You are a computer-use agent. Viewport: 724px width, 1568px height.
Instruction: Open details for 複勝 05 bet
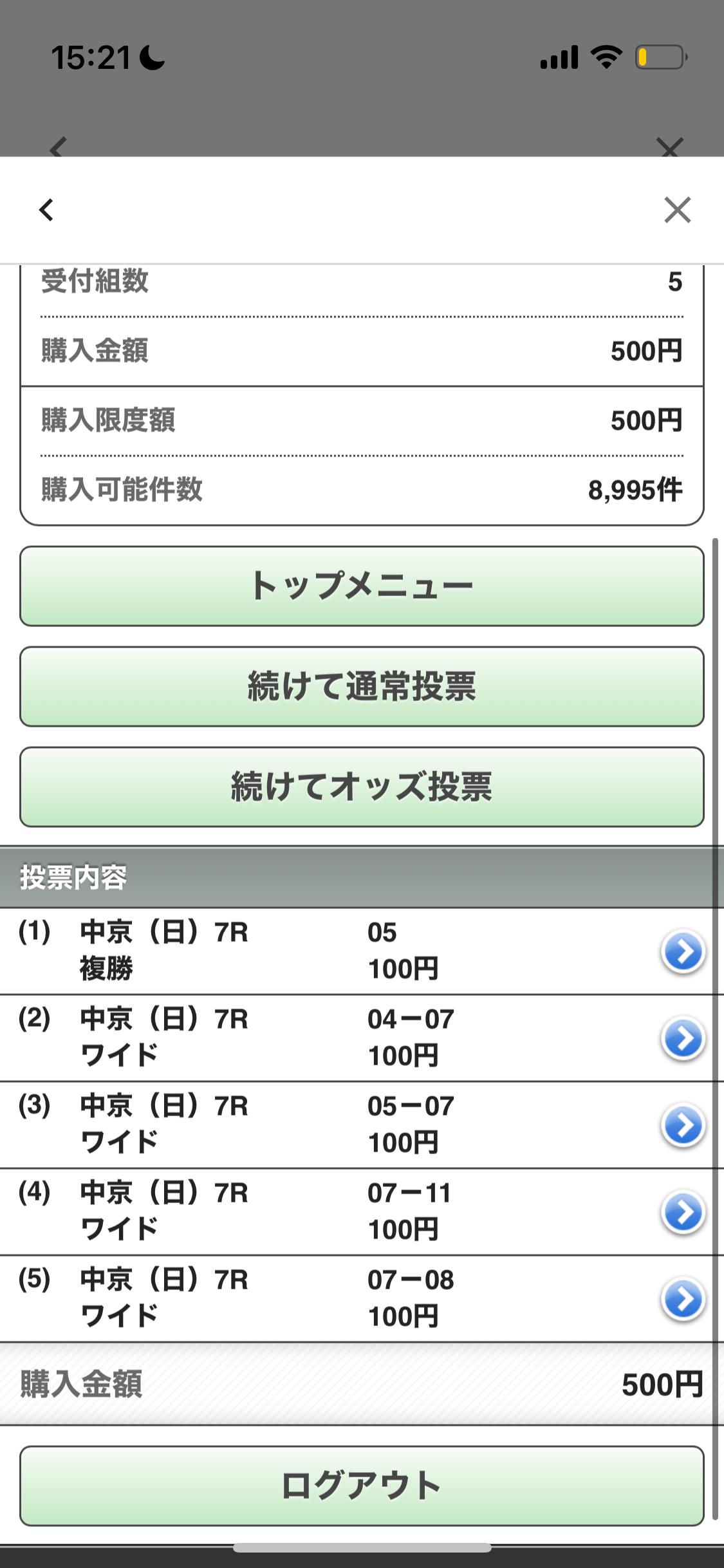point(682,951)
